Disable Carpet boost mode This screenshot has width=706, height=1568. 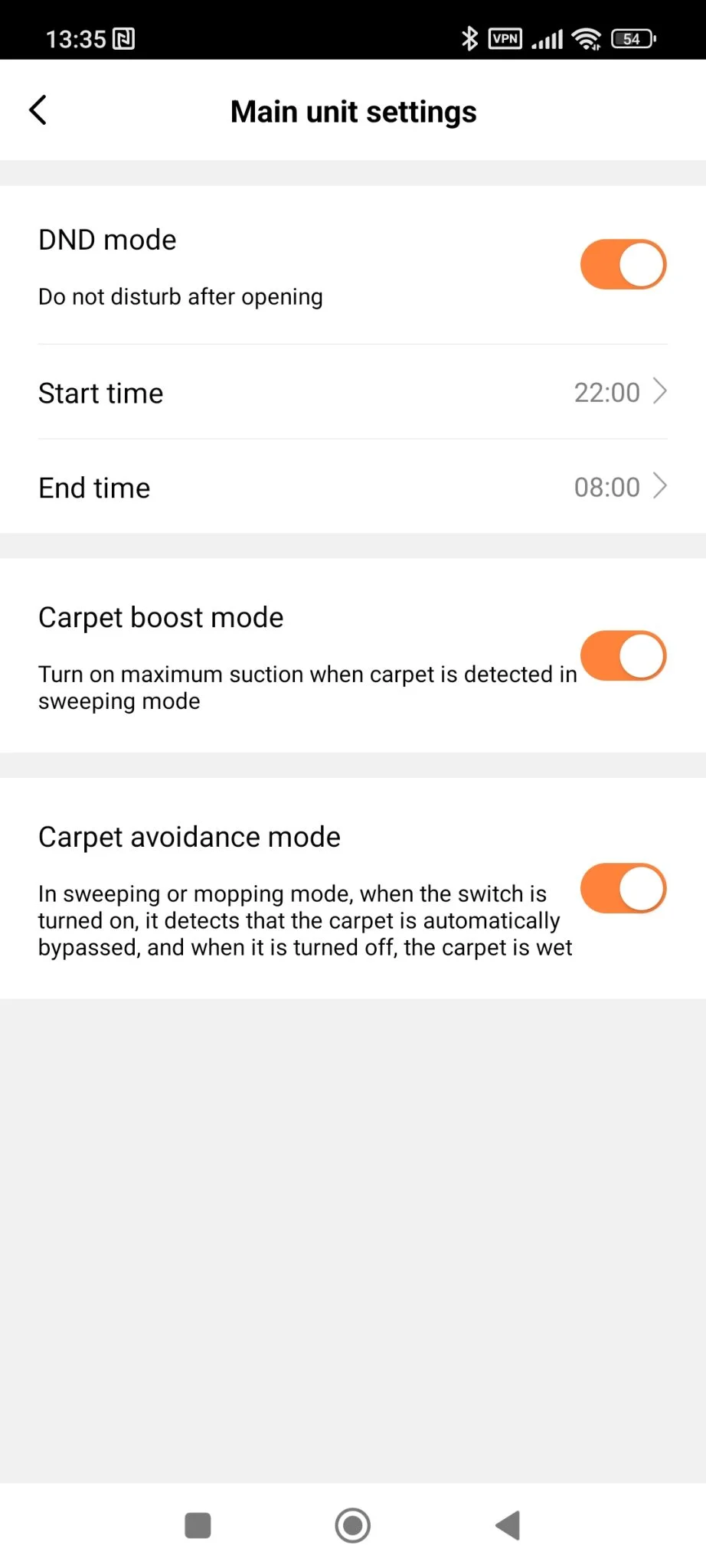pos(623,656)
